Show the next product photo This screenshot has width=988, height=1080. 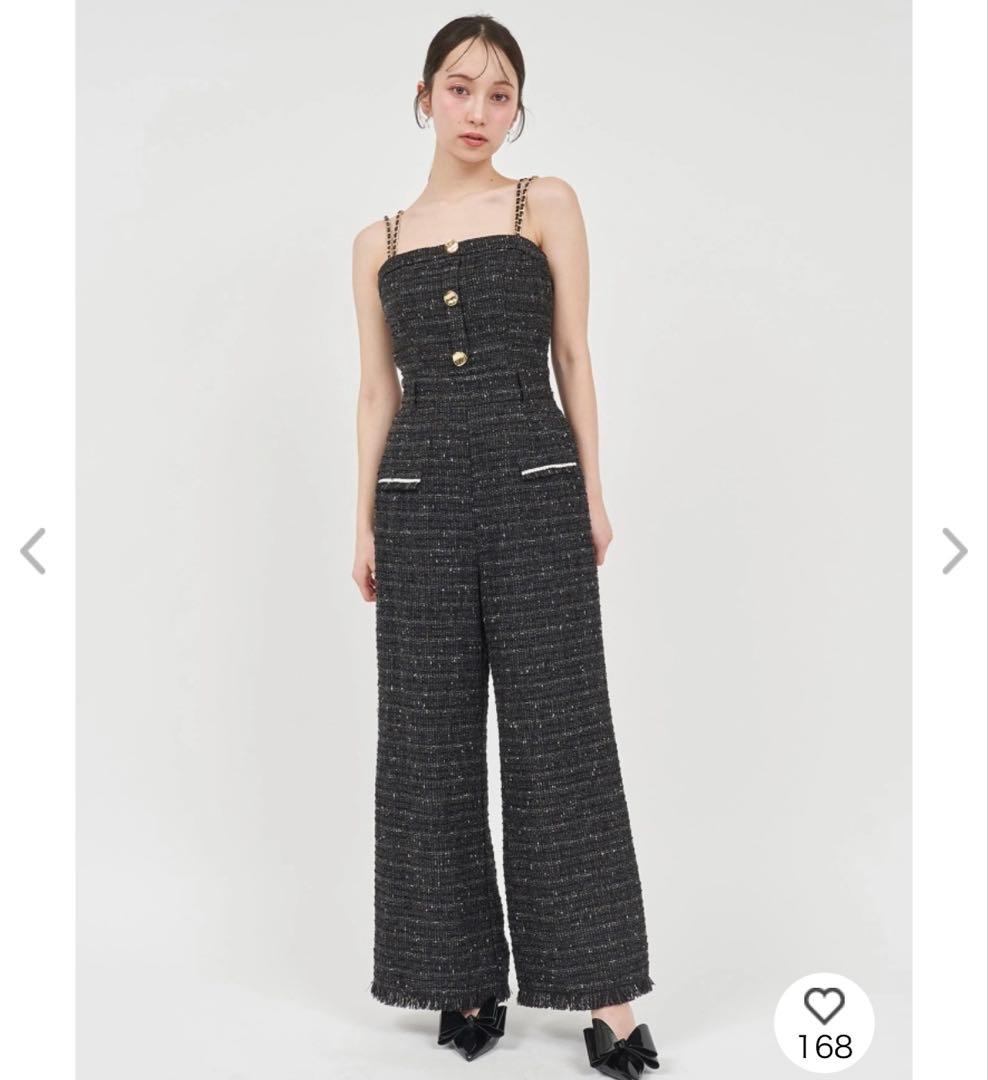click(954, 551)
